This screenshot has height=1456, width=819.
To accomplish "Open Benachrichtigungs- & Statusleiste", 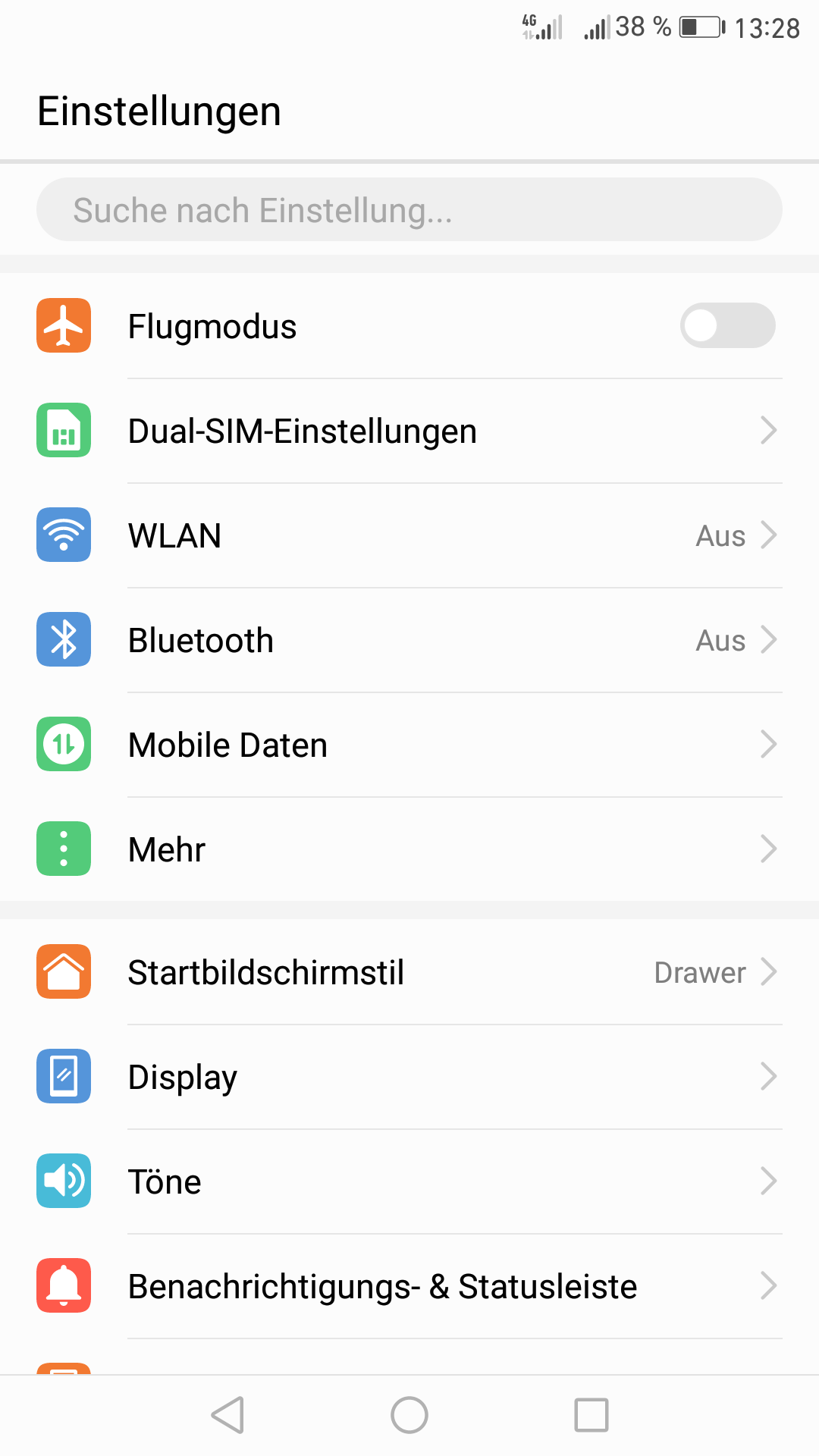I will click(x=409, y=1286).
